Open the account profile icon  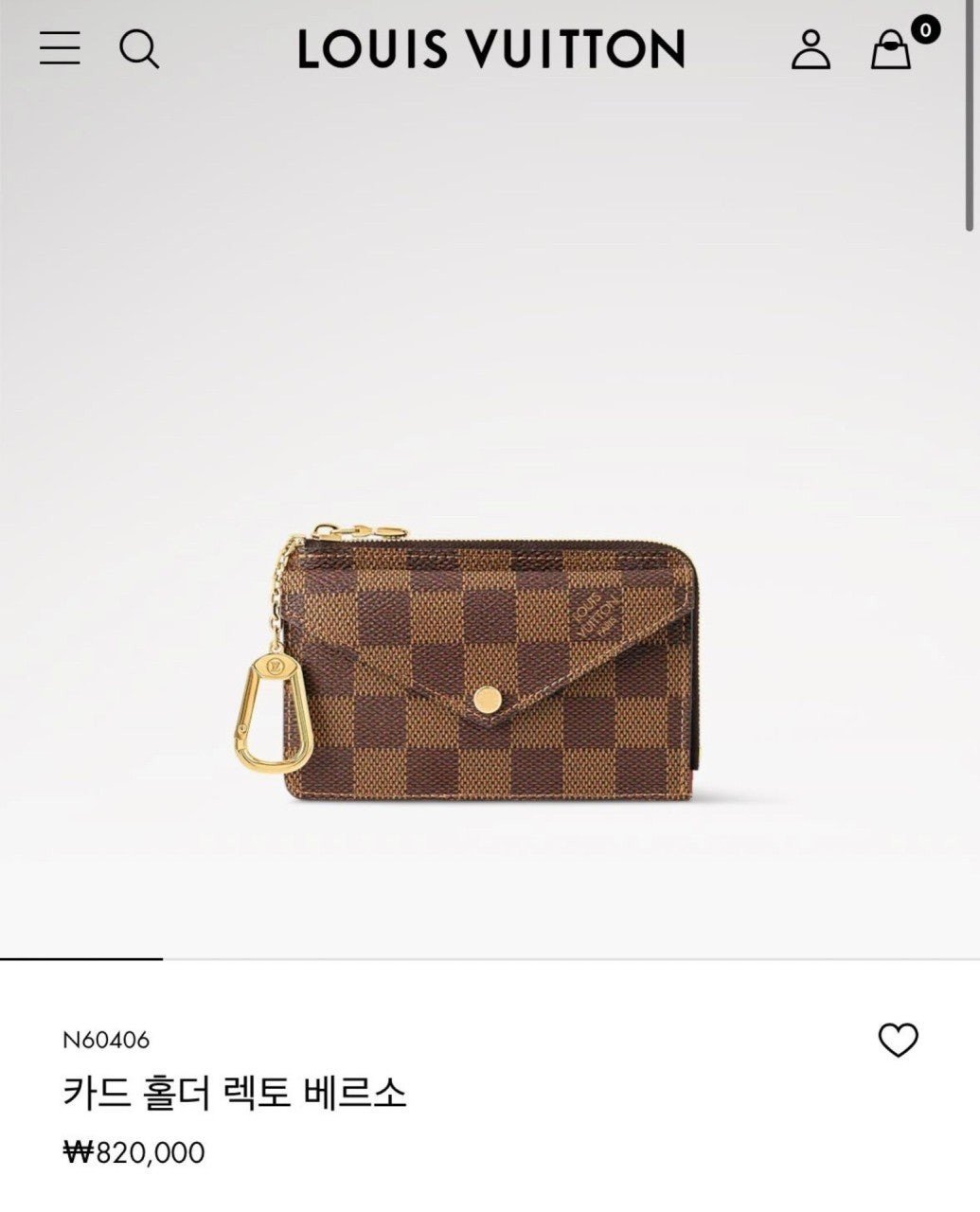click(x=811, y=49)
